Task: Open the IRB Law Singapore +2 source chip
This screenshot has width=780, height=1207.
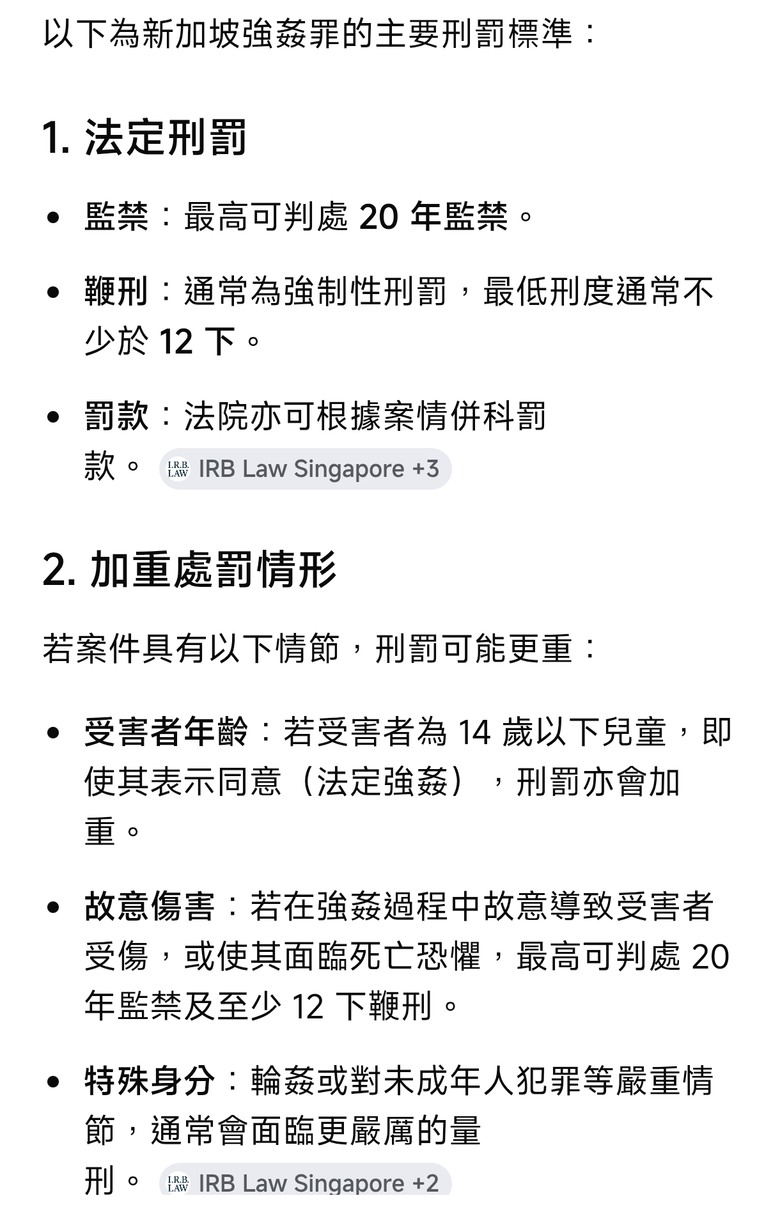Action: pyautogui.click(x=305, y=1183)
